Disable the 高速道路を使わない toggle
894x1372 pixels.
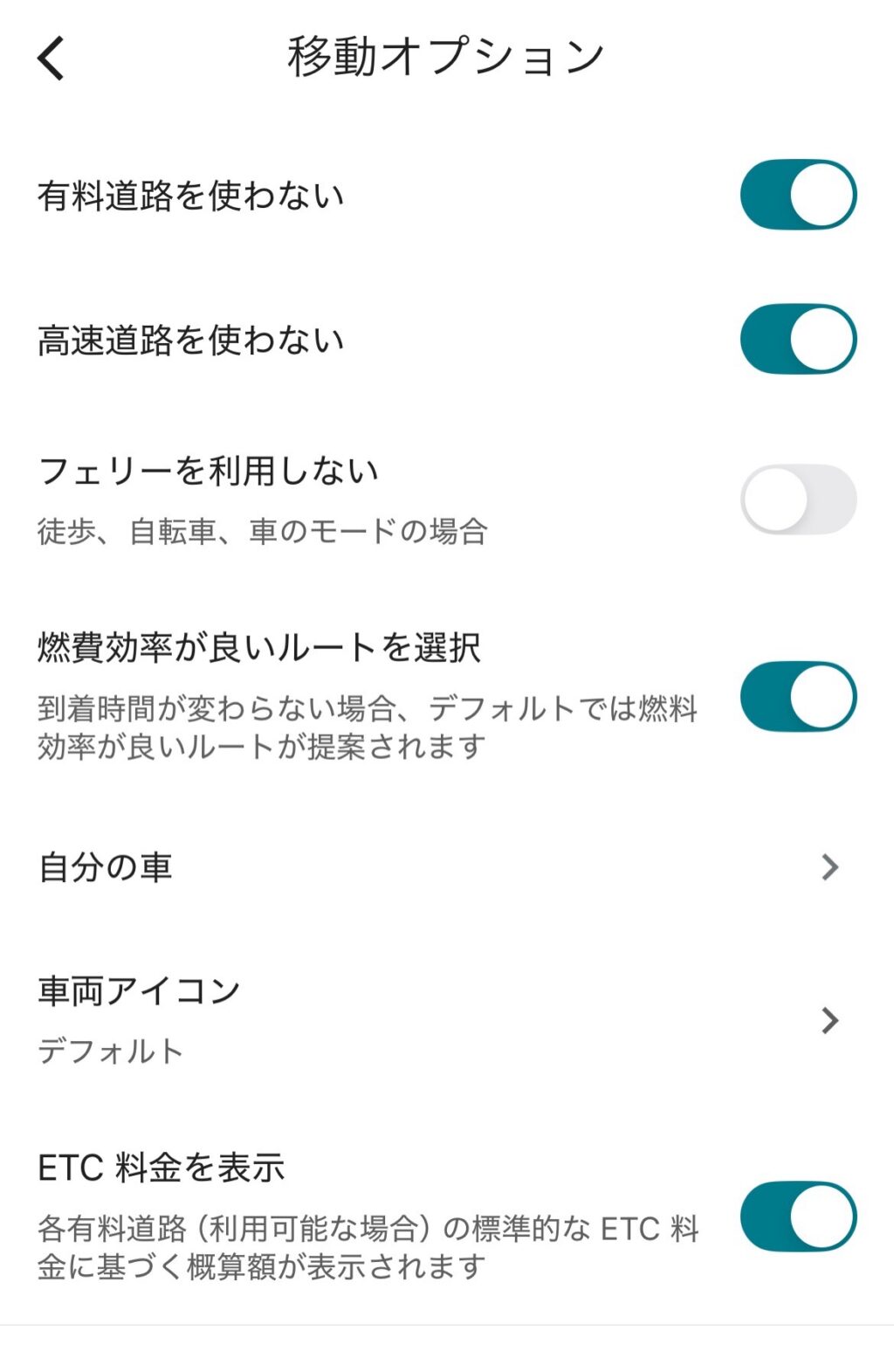(798, 340)
